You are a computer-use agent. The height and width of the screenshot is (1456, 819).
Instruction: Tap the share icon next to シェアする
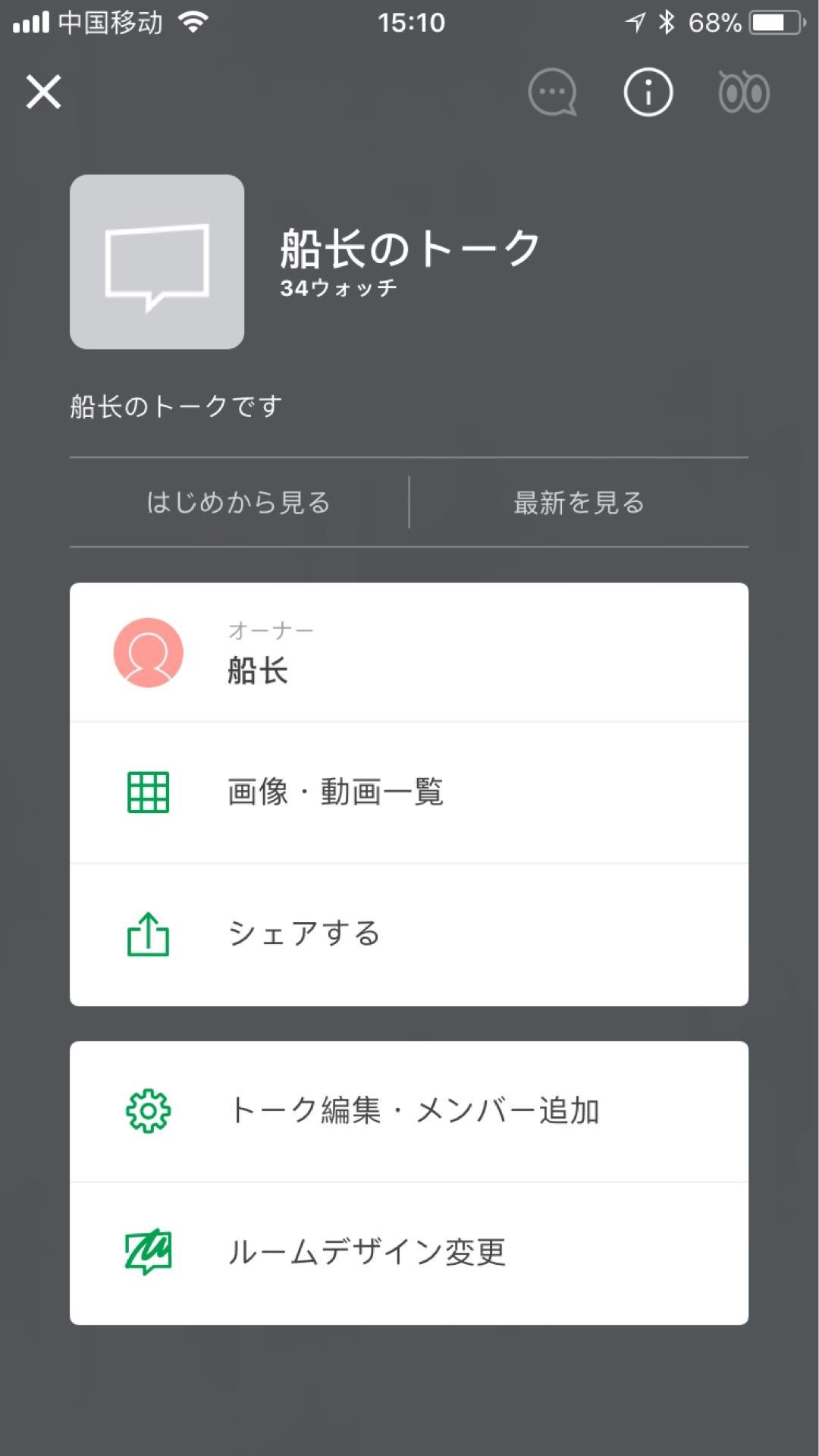(149, 934)
